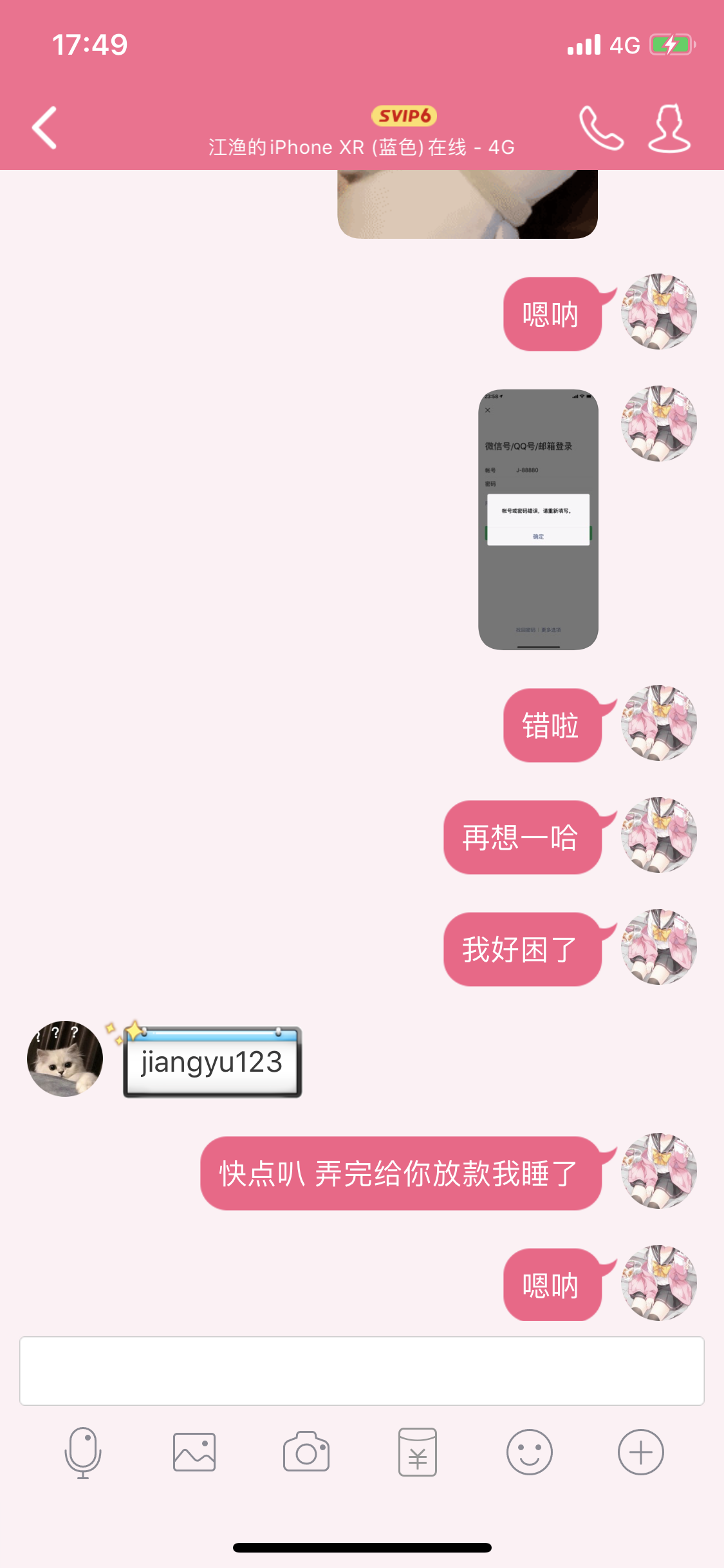Screen dimensions: 724x1568
Task: Tap the message input field
Action: [x=362, y=1370]
